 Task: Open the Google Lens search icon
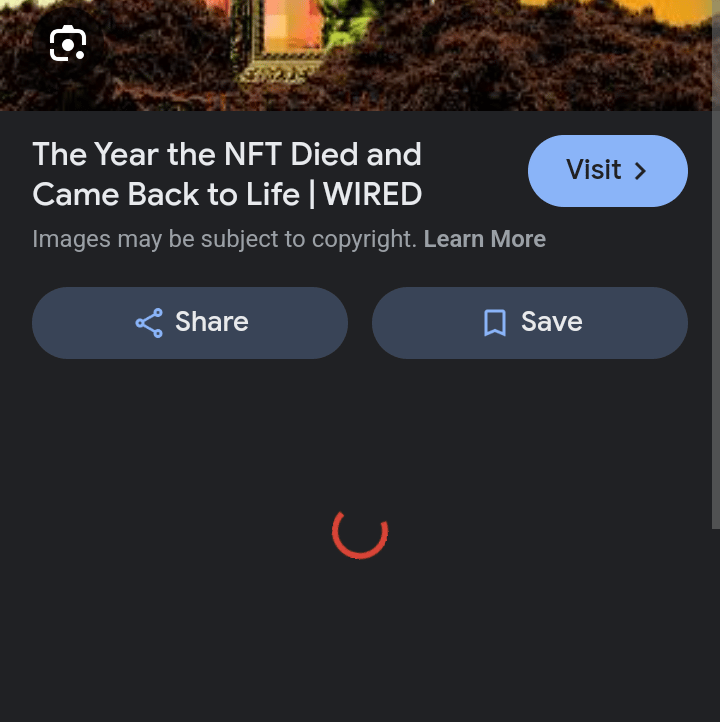click(x=68, y=44)
